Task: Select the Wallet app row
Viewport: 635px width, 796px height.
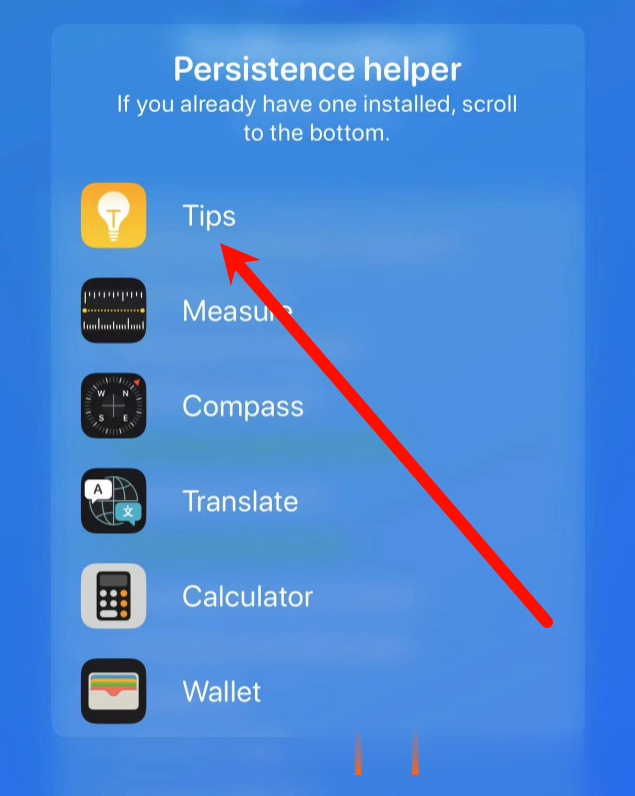Action: [221, 691]
